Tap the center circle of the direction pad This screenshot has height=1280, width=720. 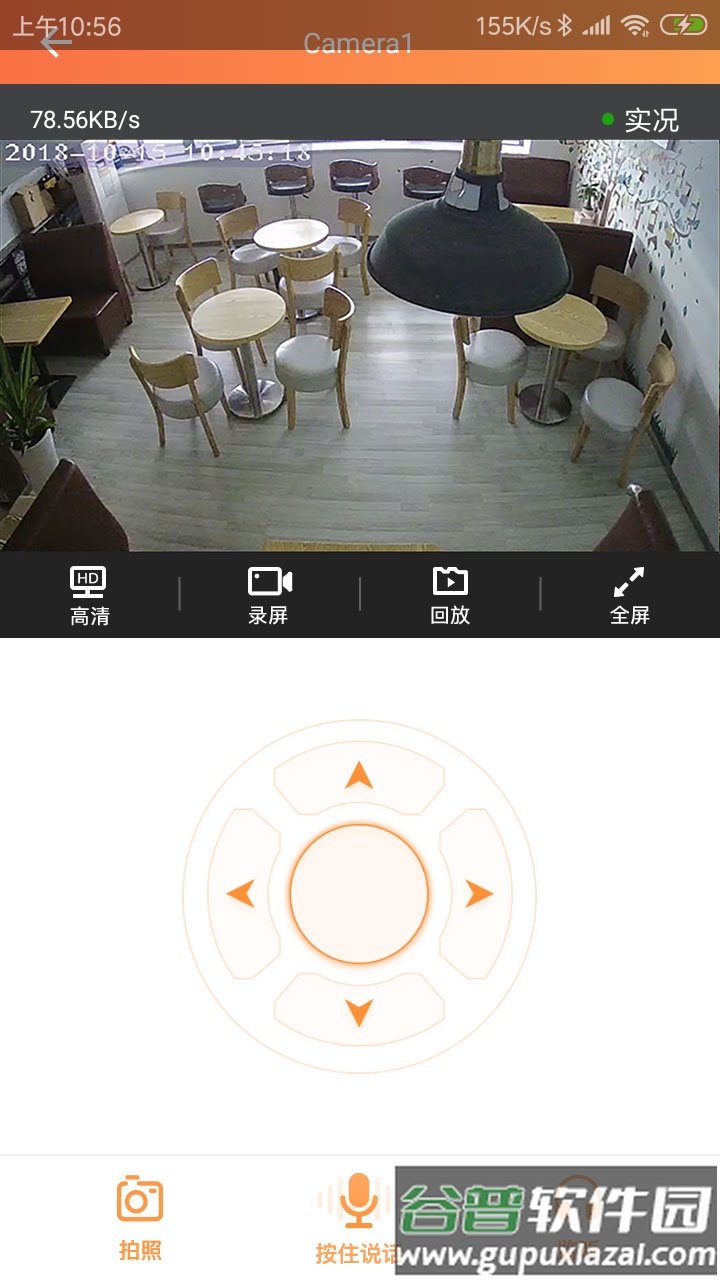[359, 894]
